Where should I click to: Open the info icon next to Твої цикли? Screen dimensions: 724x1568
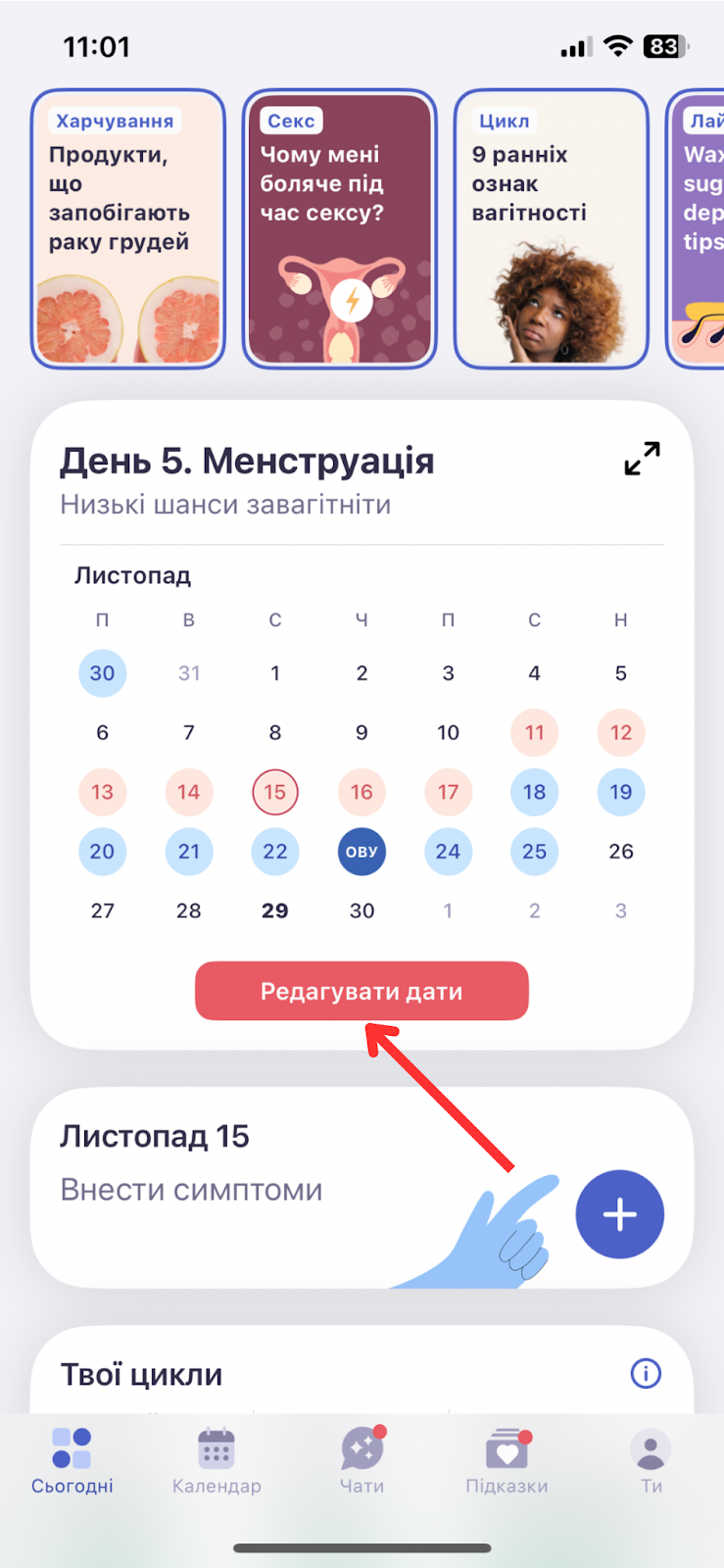click(x=646, y=1373)
